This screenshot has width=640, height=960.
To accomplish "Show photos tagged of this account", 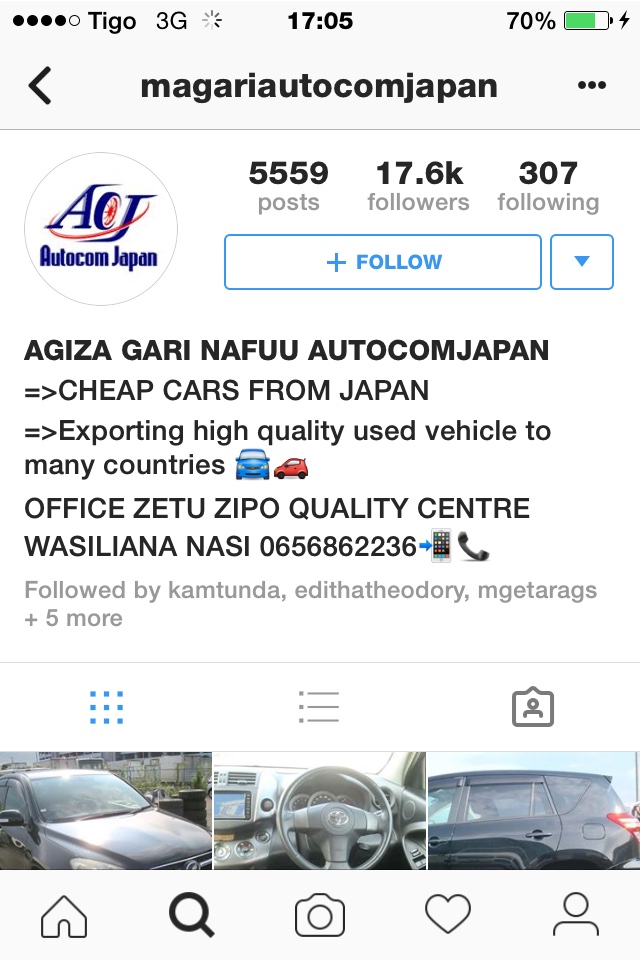I will [532, 707].
